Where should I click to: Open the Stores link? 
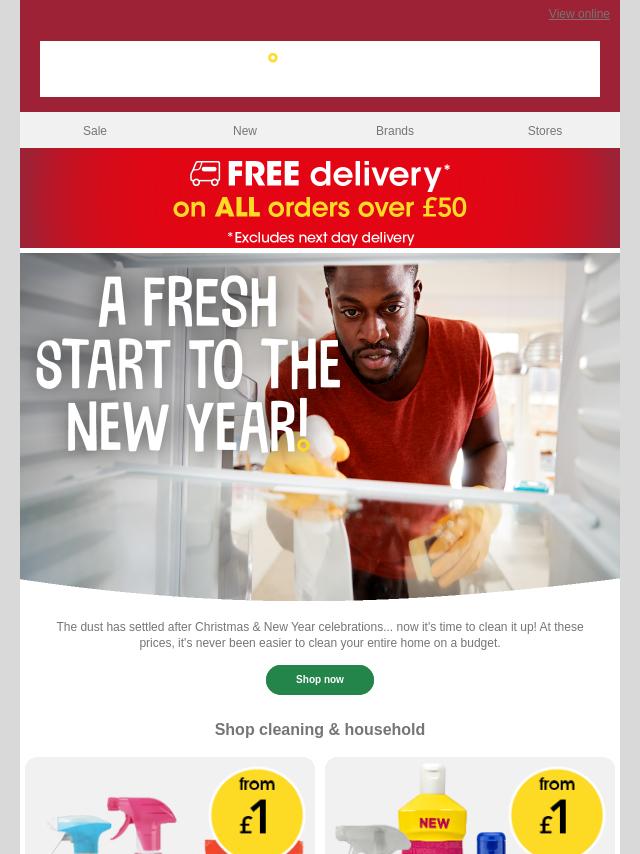point(544,131)
